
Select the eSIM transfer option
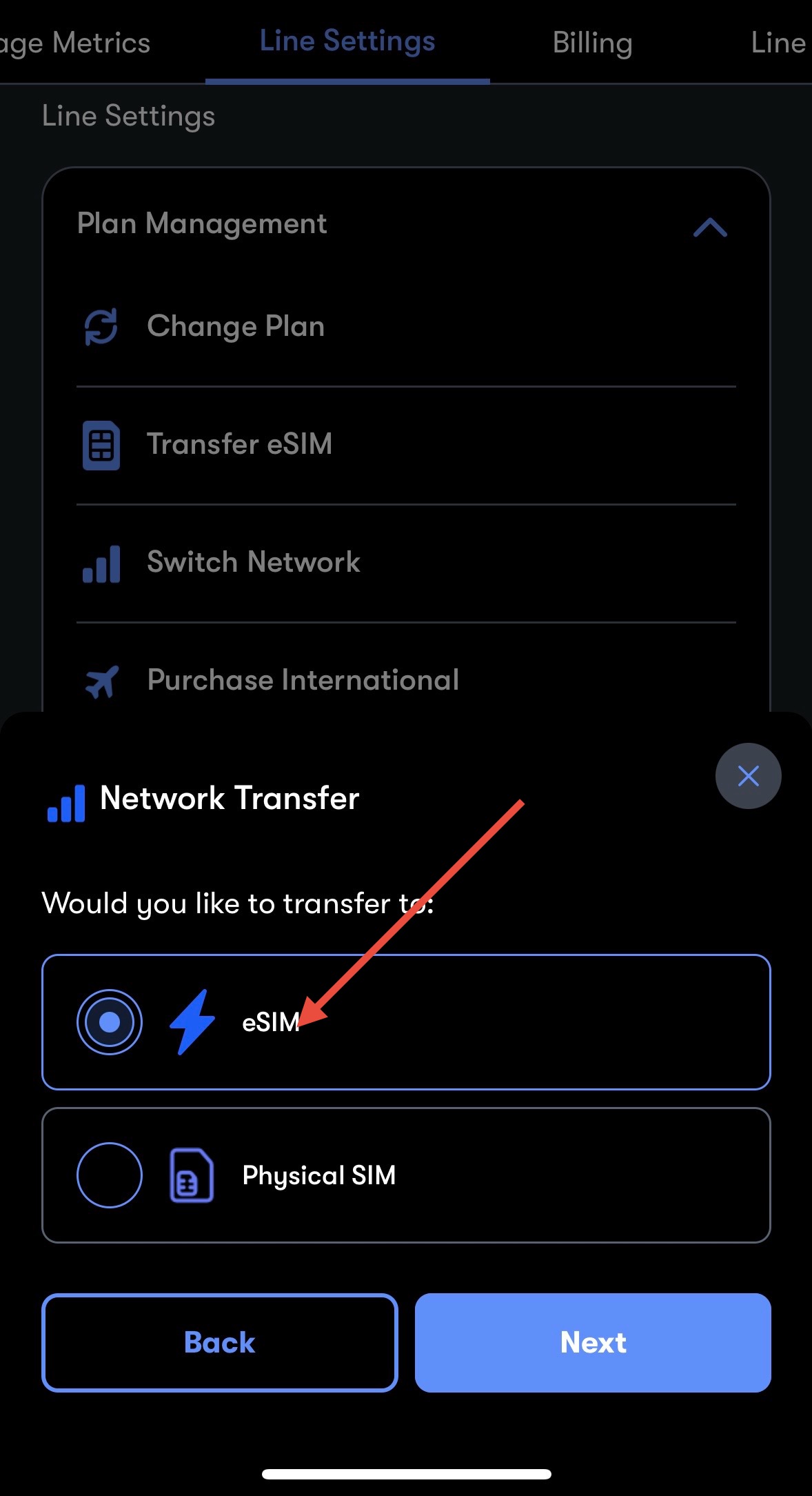coord(110,1021)
